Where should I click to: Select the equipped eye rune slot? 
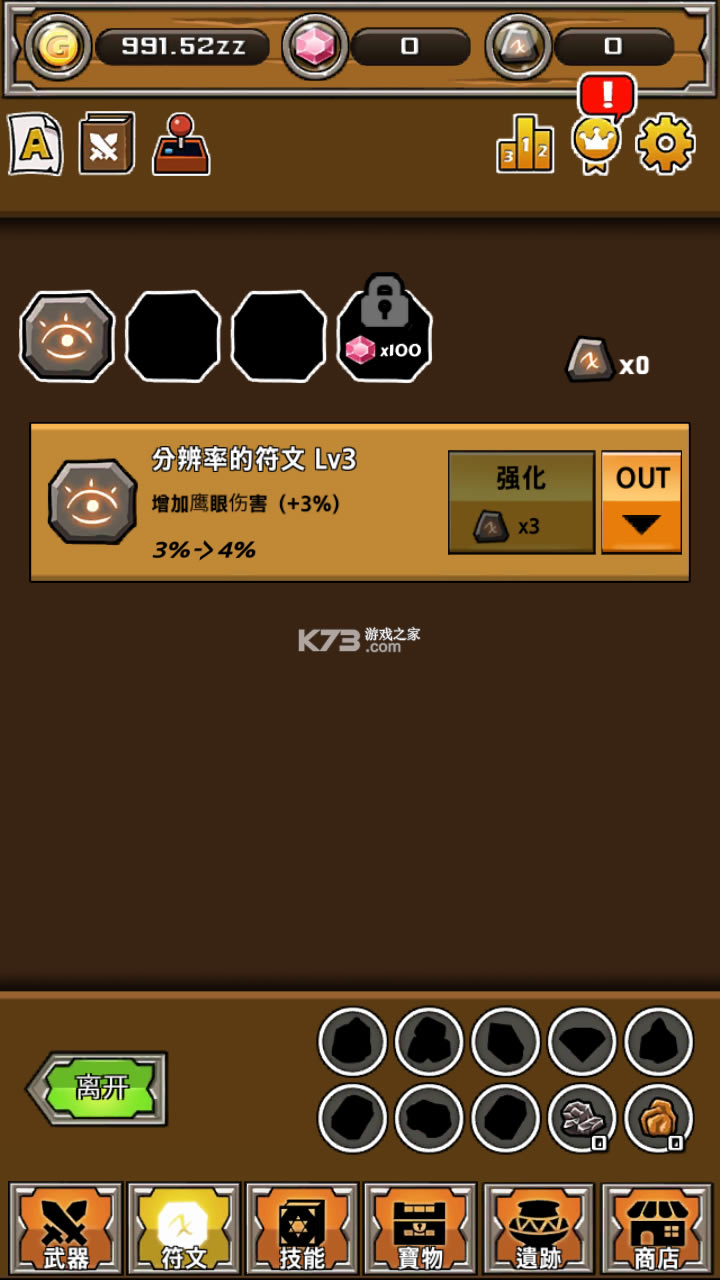(x=67, y=336)
